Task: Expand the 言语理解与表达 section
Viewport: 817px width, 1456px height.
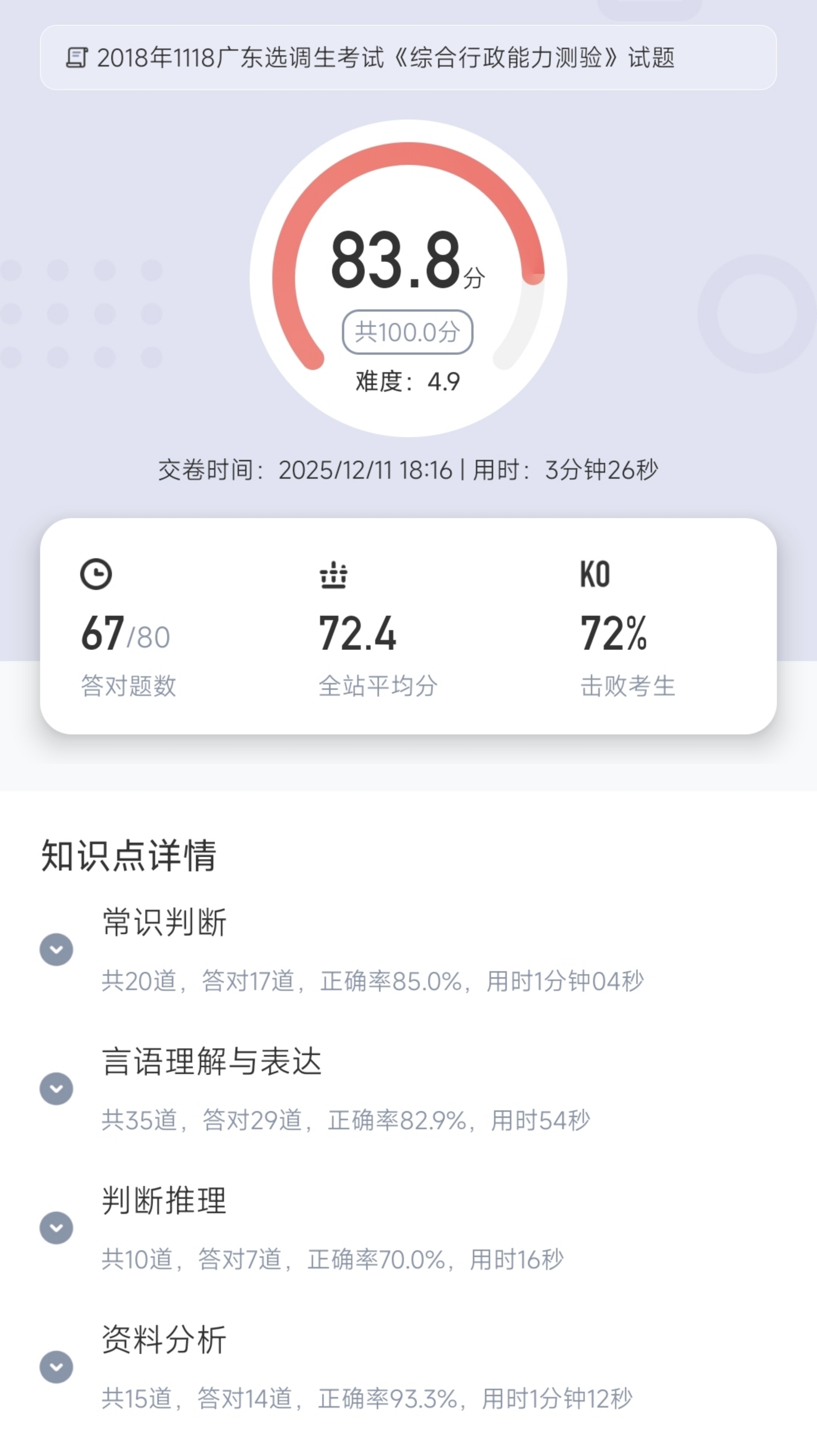Action: tap(56, 1089)
